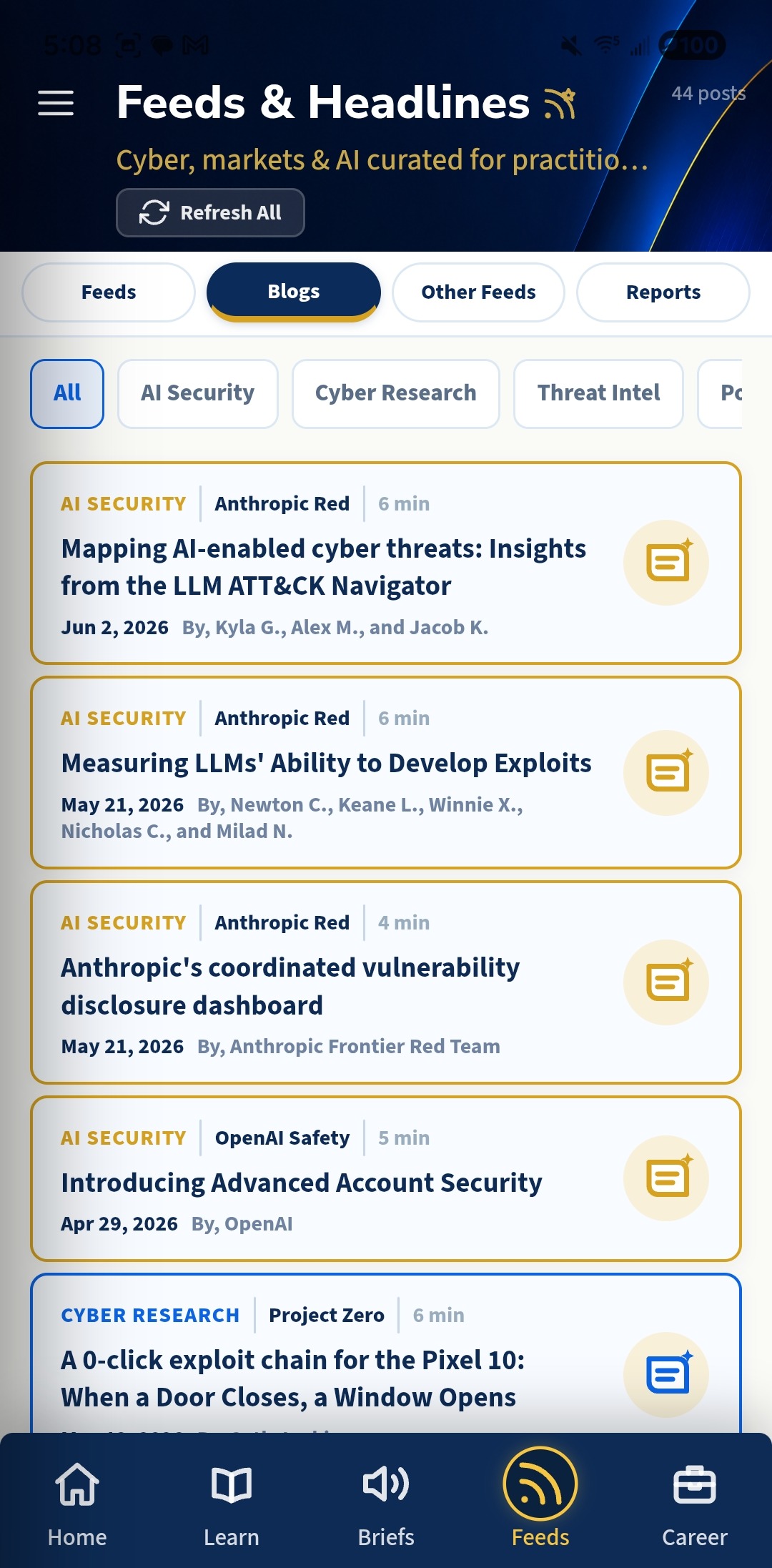Open the Pixel 10 0-click exploit chain article
The image size is (772, 1568).
tap(293, 1379)
